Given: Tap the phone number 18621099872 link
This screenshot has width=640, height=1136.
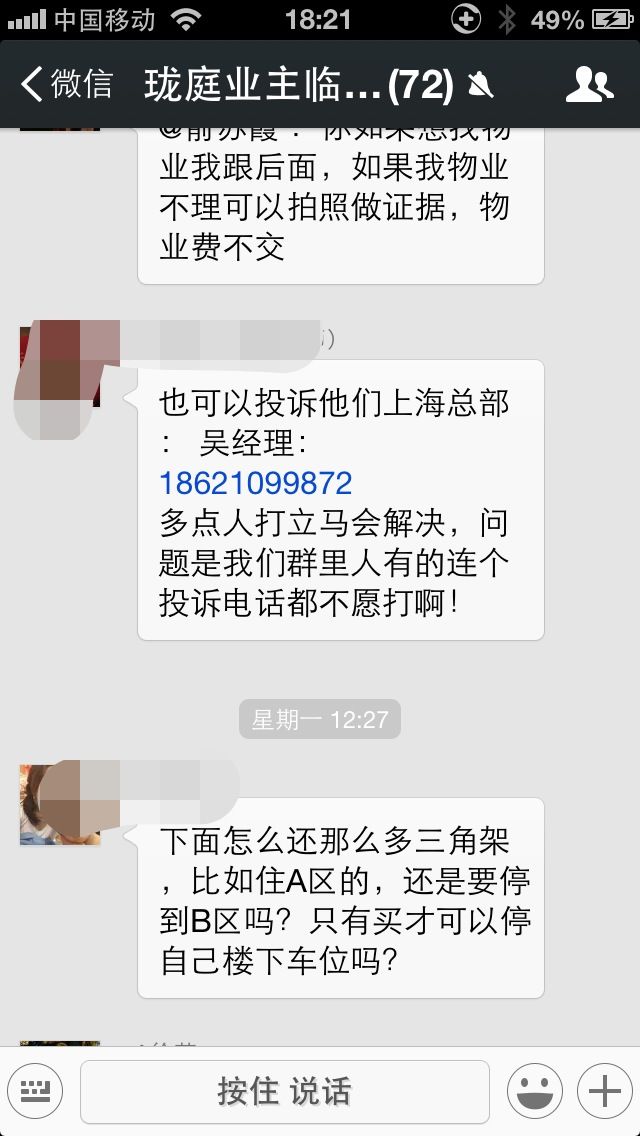Looking at the screenshot, I should [256, 483].
